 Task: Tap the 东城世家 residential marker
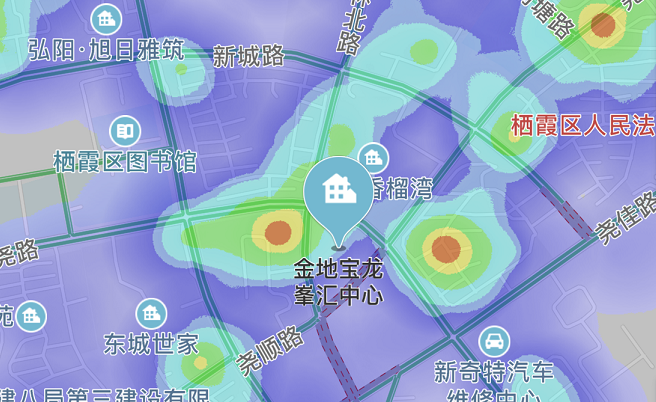[151, 314]
